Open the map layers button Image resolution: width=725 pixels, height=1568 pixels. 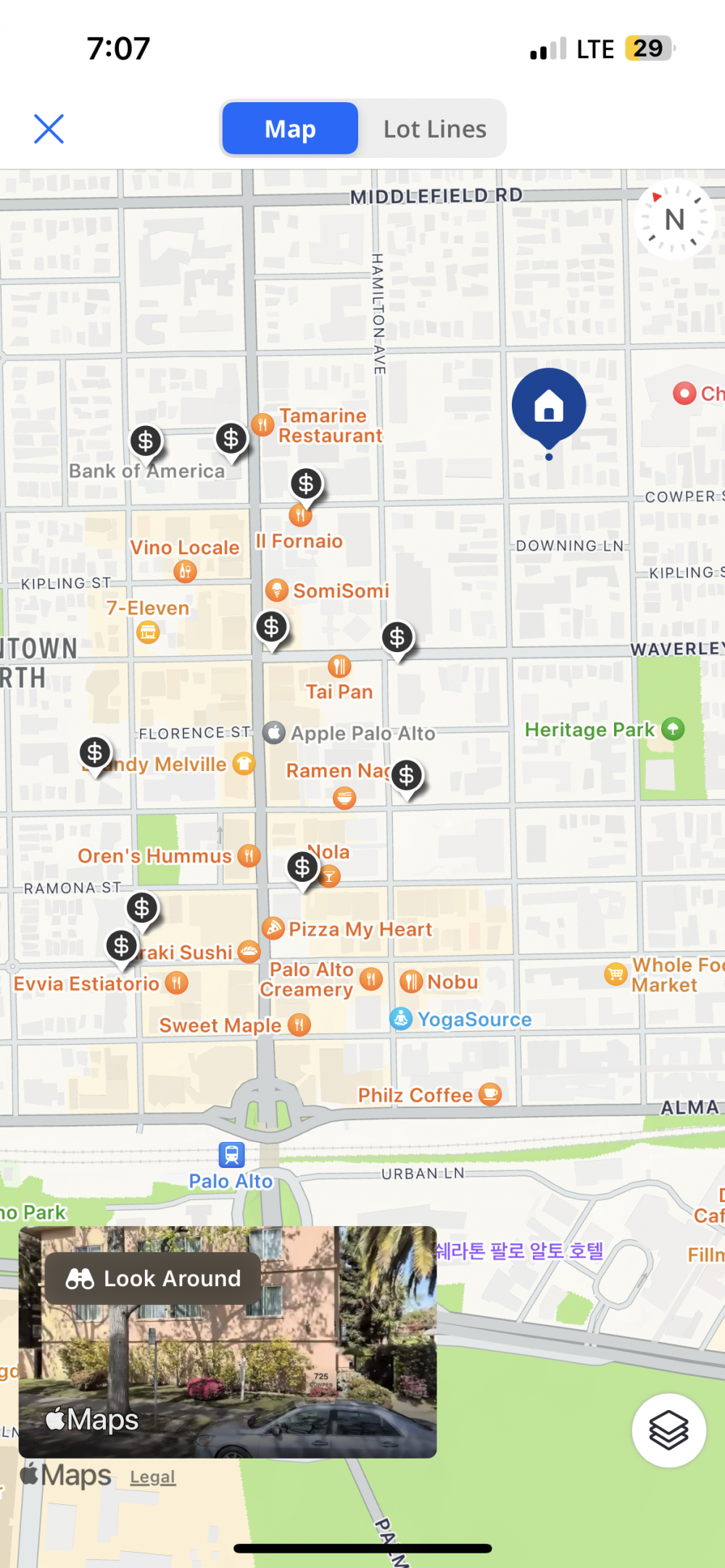pos(668,1430)
